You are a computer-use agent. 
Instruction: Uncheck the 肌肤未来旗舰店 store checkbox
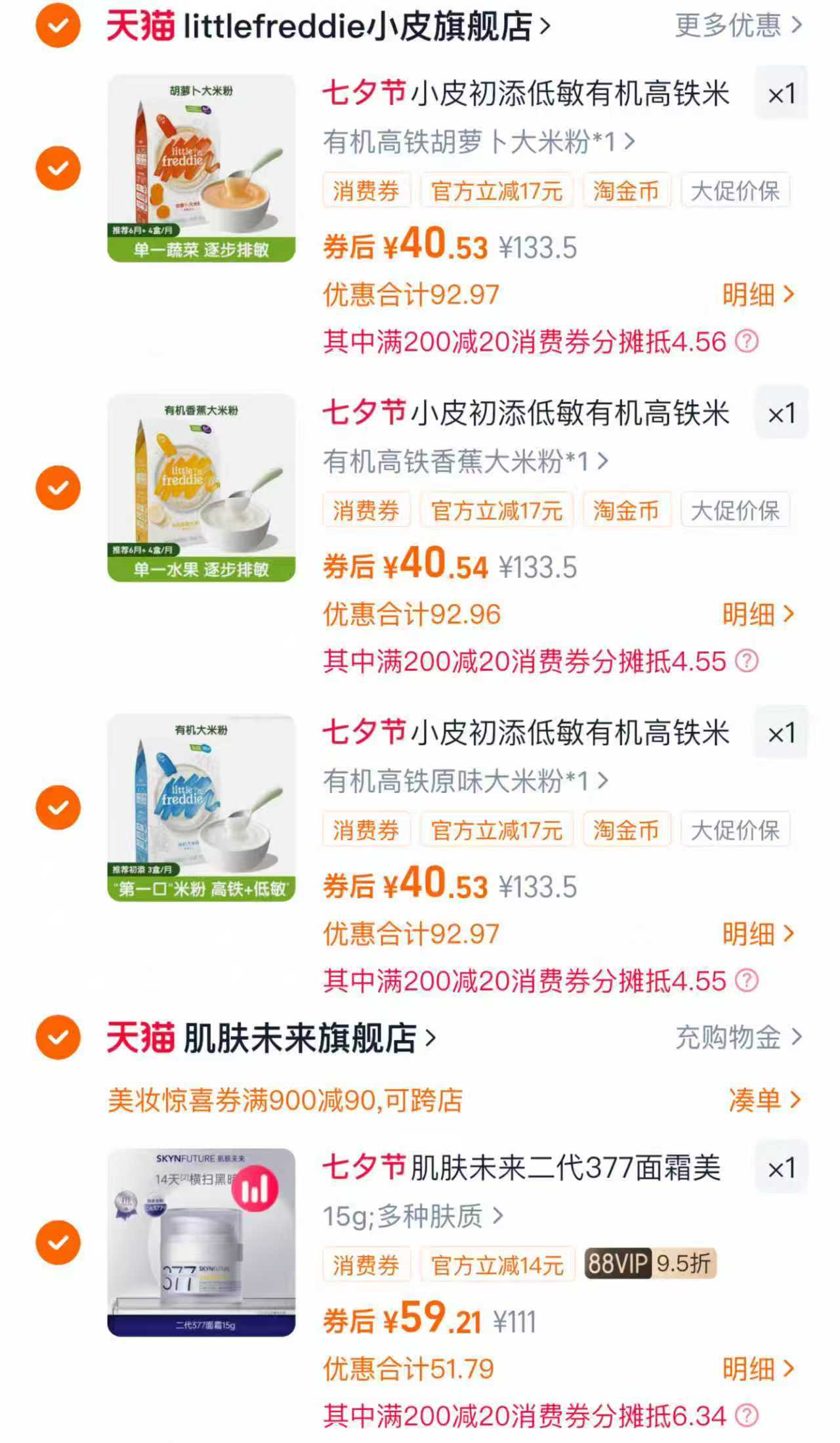(x=58, y=1037)
